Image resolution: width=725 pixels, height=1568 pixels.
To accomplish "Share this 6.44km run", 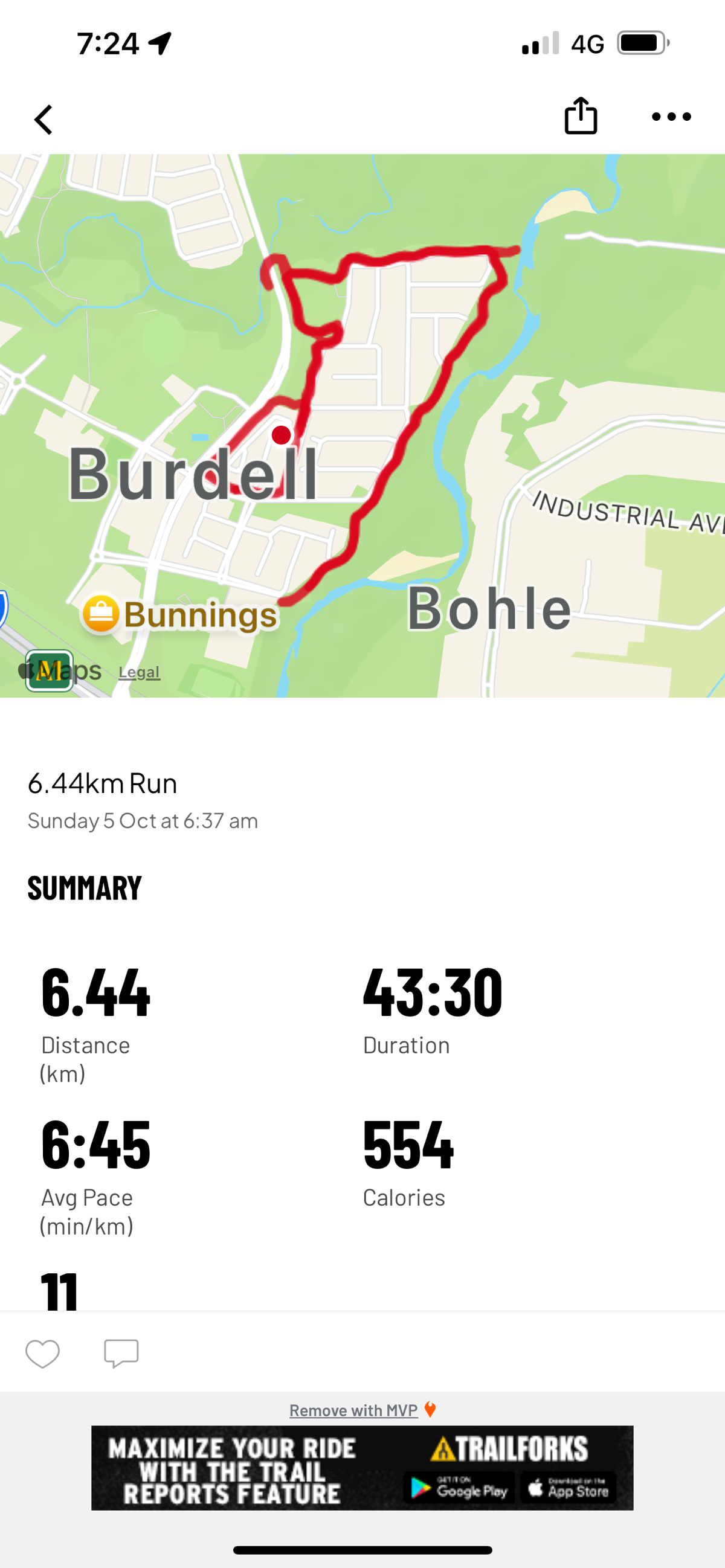I will [581, 115].
